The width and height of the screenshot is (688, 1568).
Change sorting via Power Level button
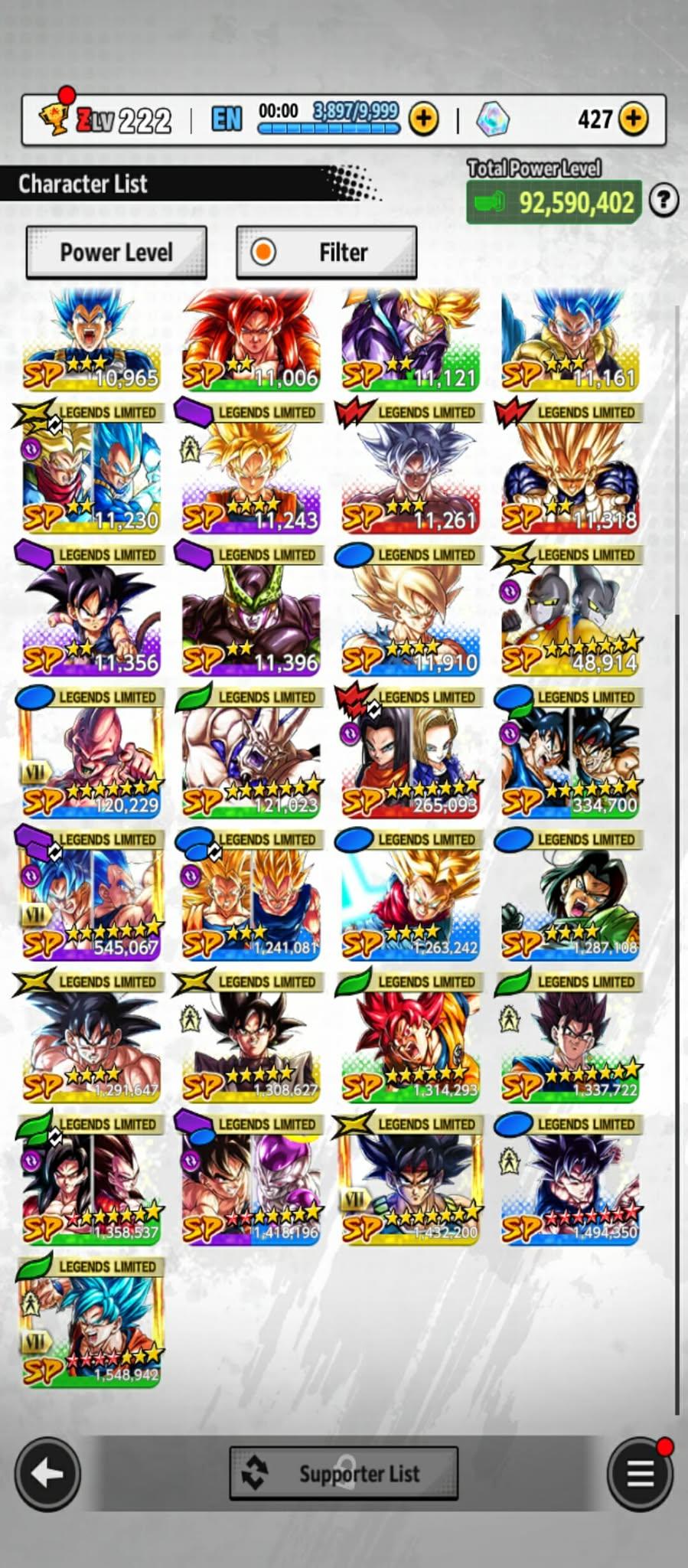(116, 252)
